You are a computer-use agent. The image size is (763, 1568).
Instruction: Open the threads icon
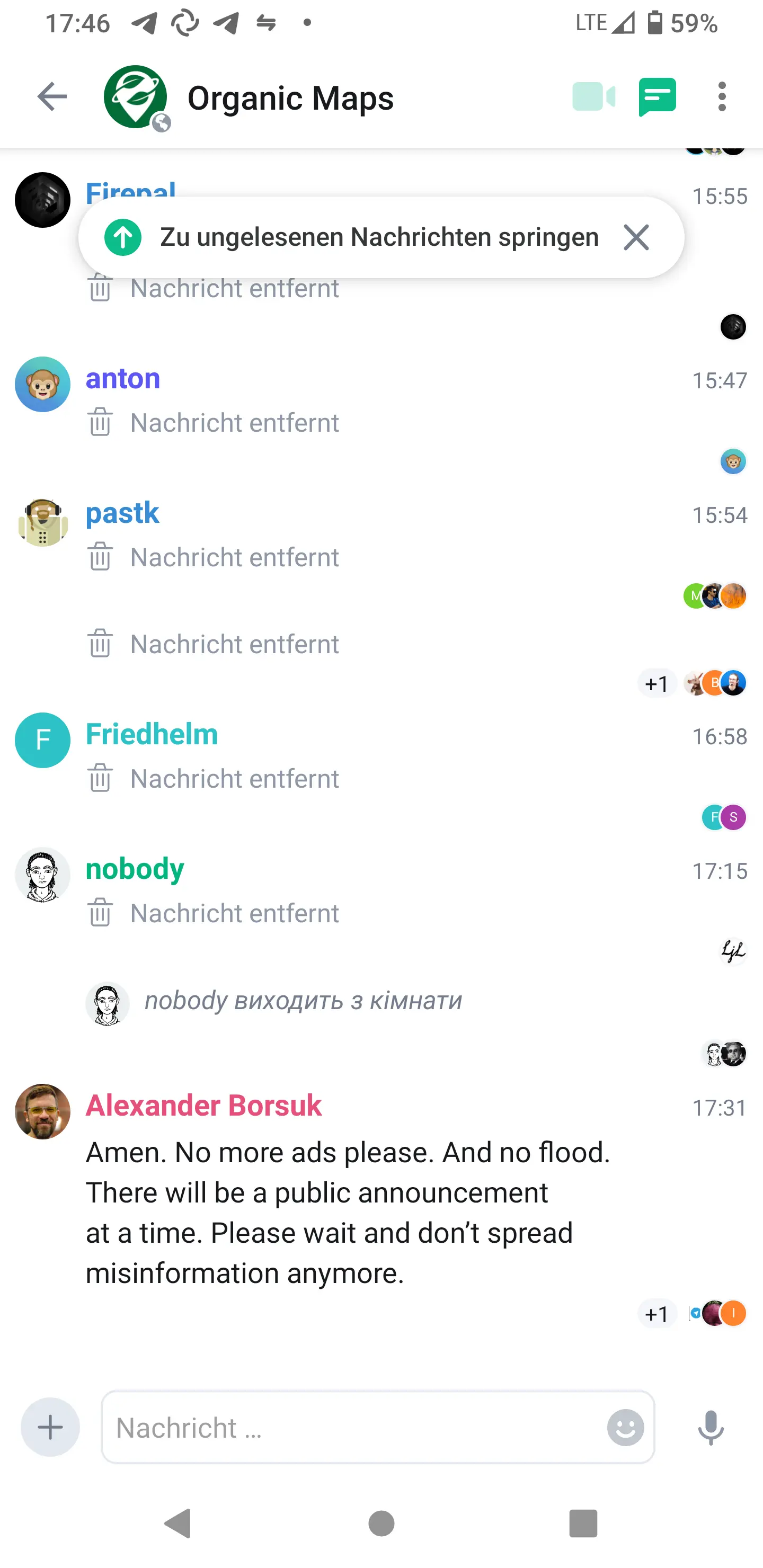[x=657, y=97]
